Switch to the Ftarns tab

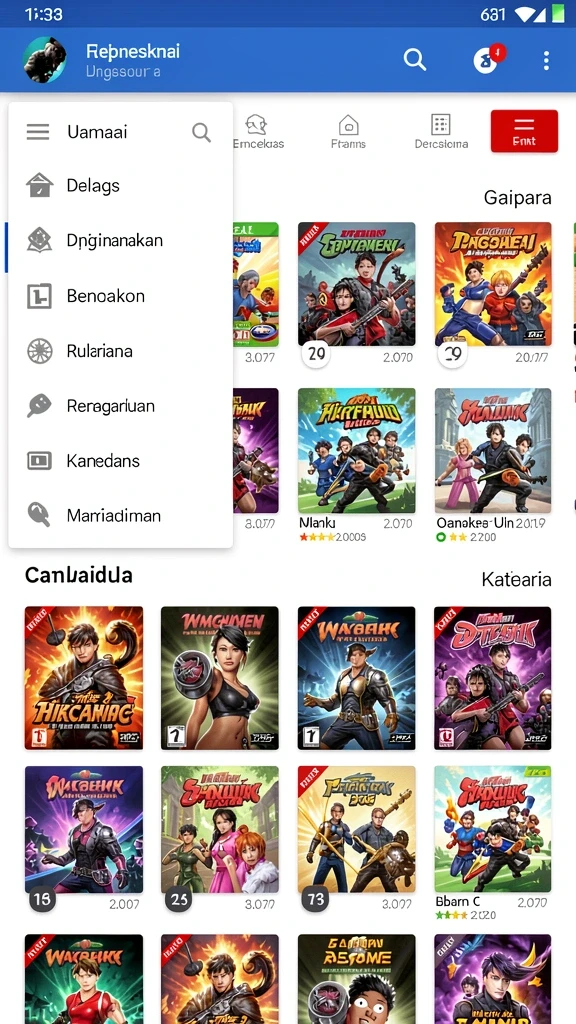348,132
